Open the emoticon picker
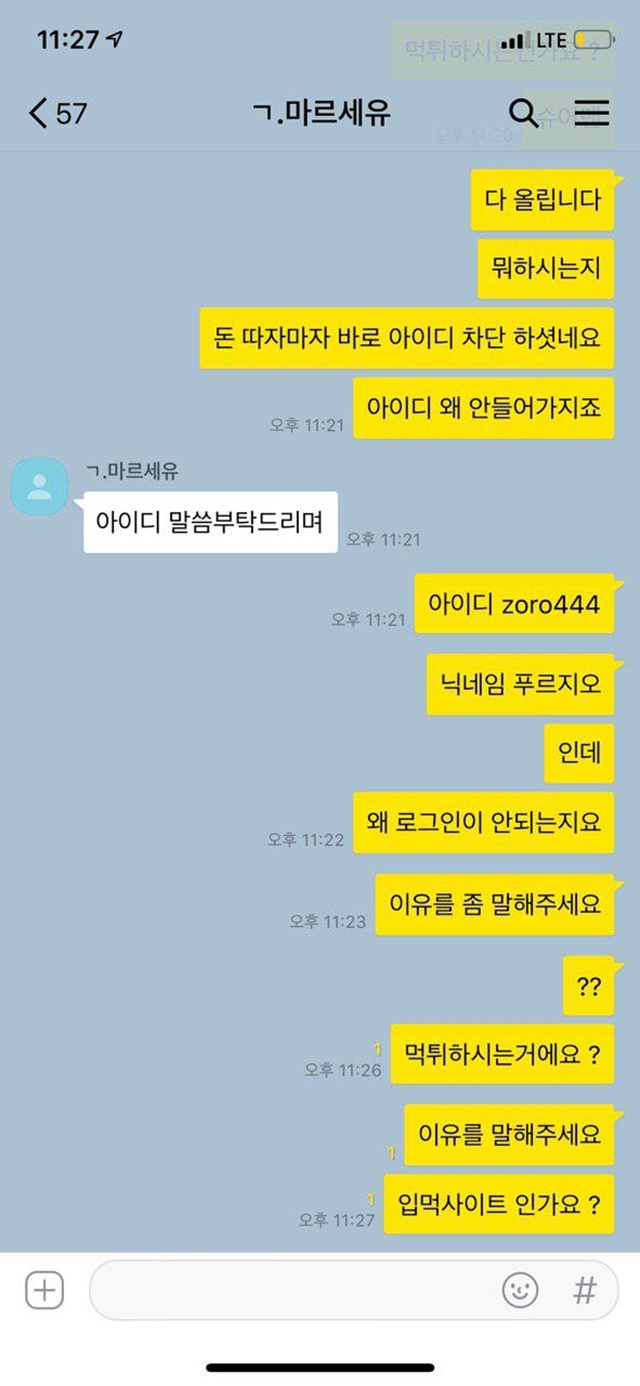Viewport: 640px width, 1386px height. [520, 1290]
